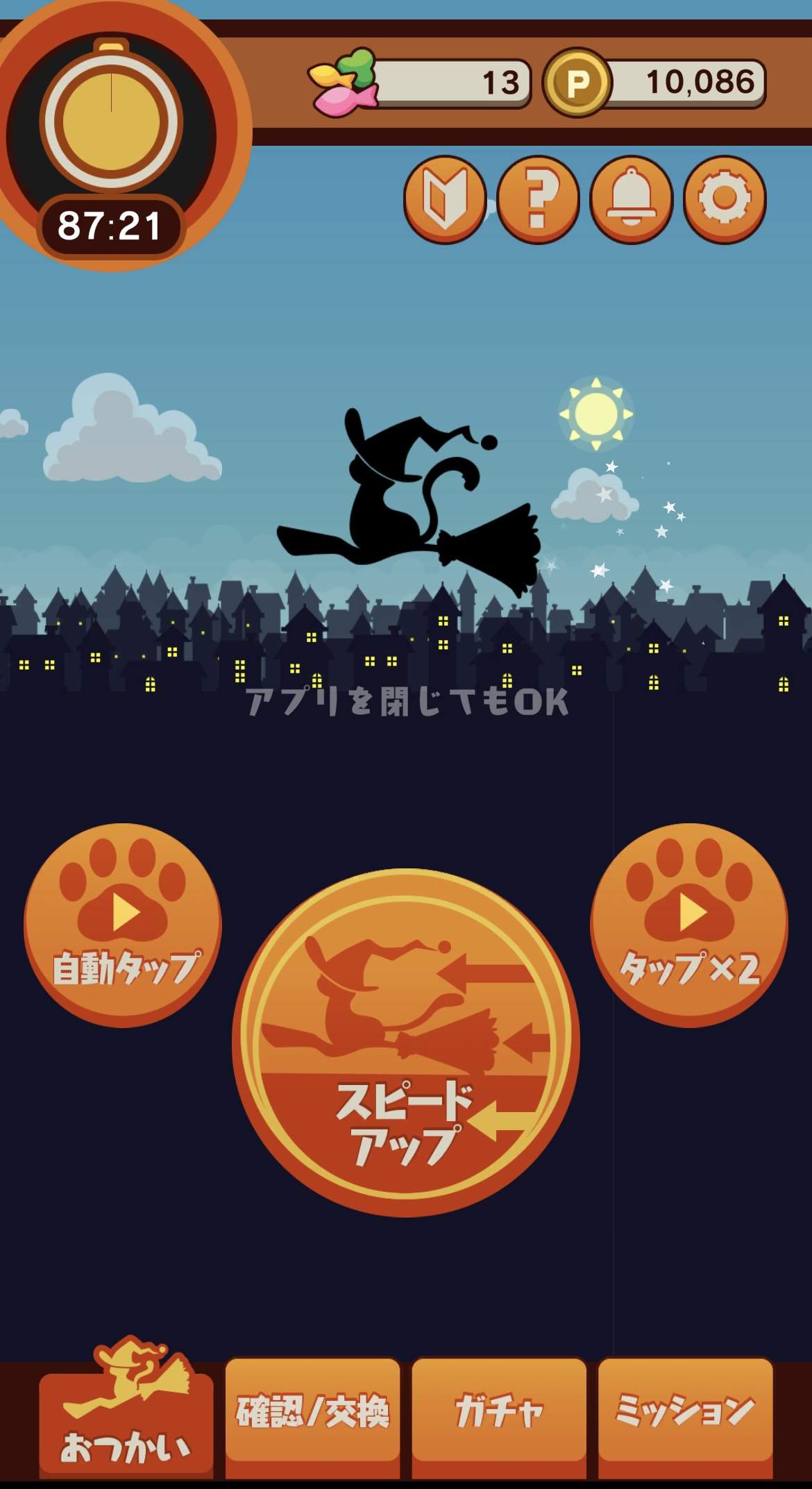Image resolution: width=812 pixels, height=1489 pixels.
Task: Open the question mark help icon
Action: 538,199
